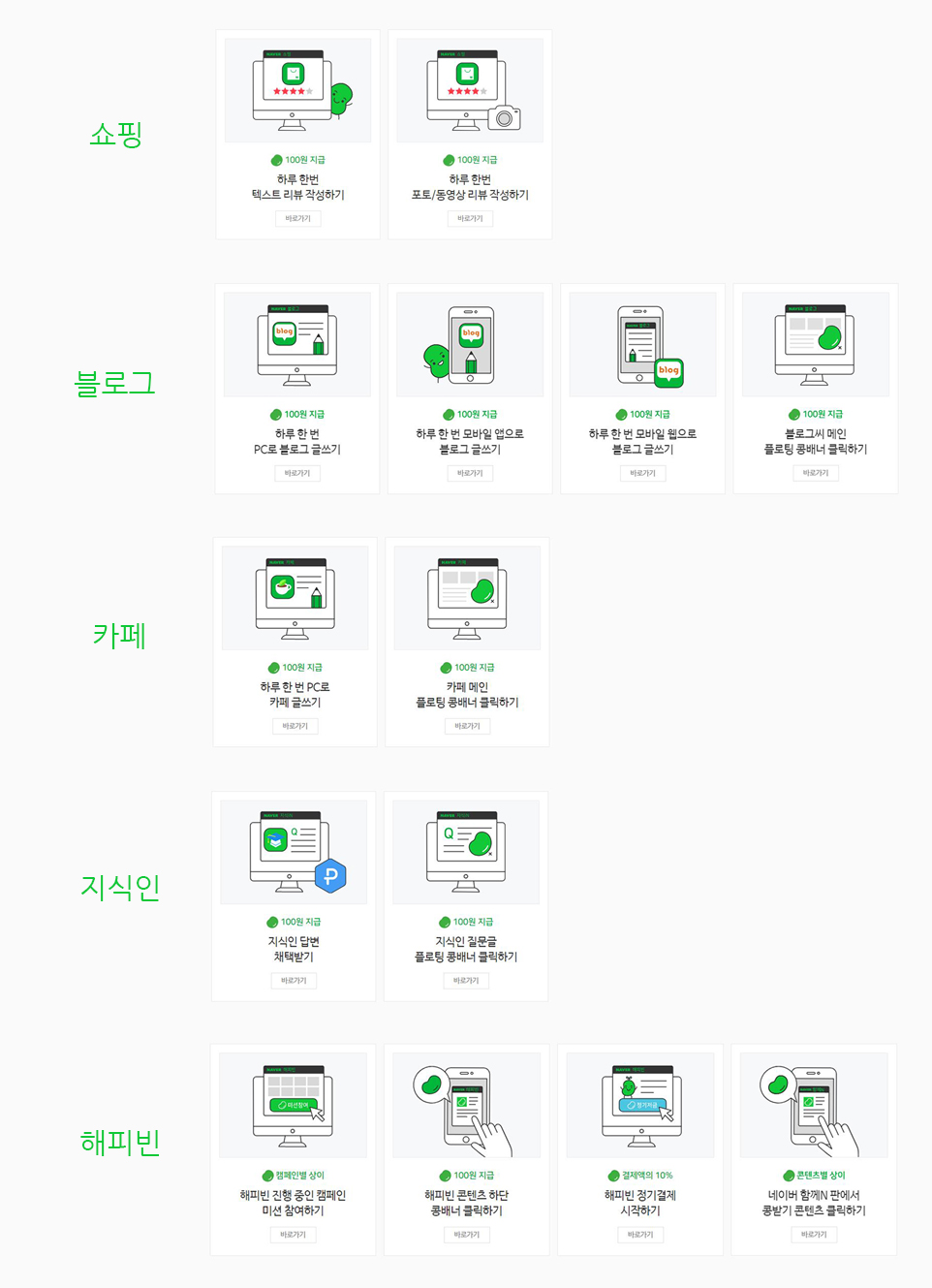The image size is (932, 1288).
Task: Open 바로가기 for 카페 메인 플로팅 콩배너
Action: click(x=467, y=726)
